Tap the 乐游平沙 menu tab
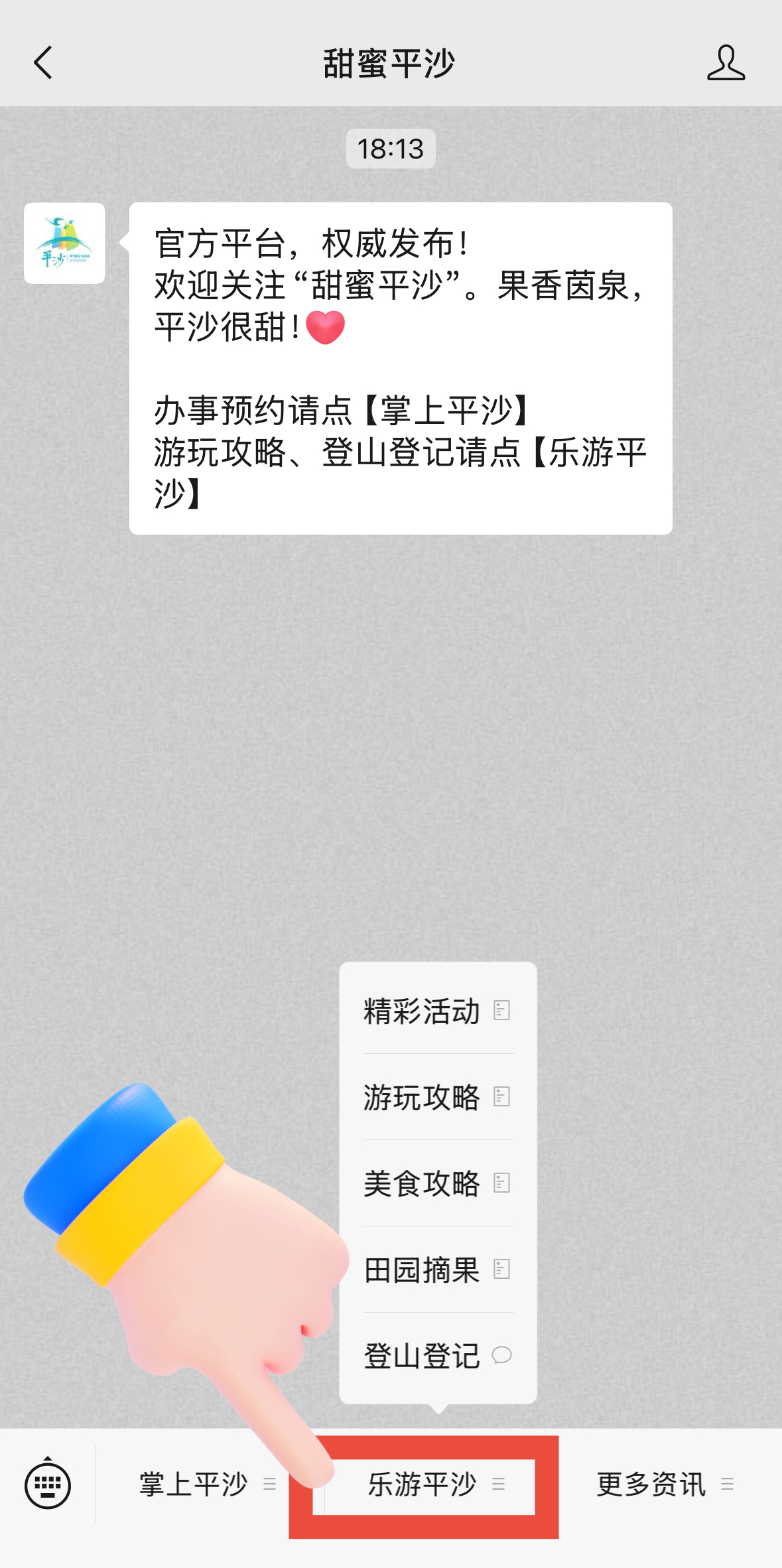 click(x=435, y=1484)
